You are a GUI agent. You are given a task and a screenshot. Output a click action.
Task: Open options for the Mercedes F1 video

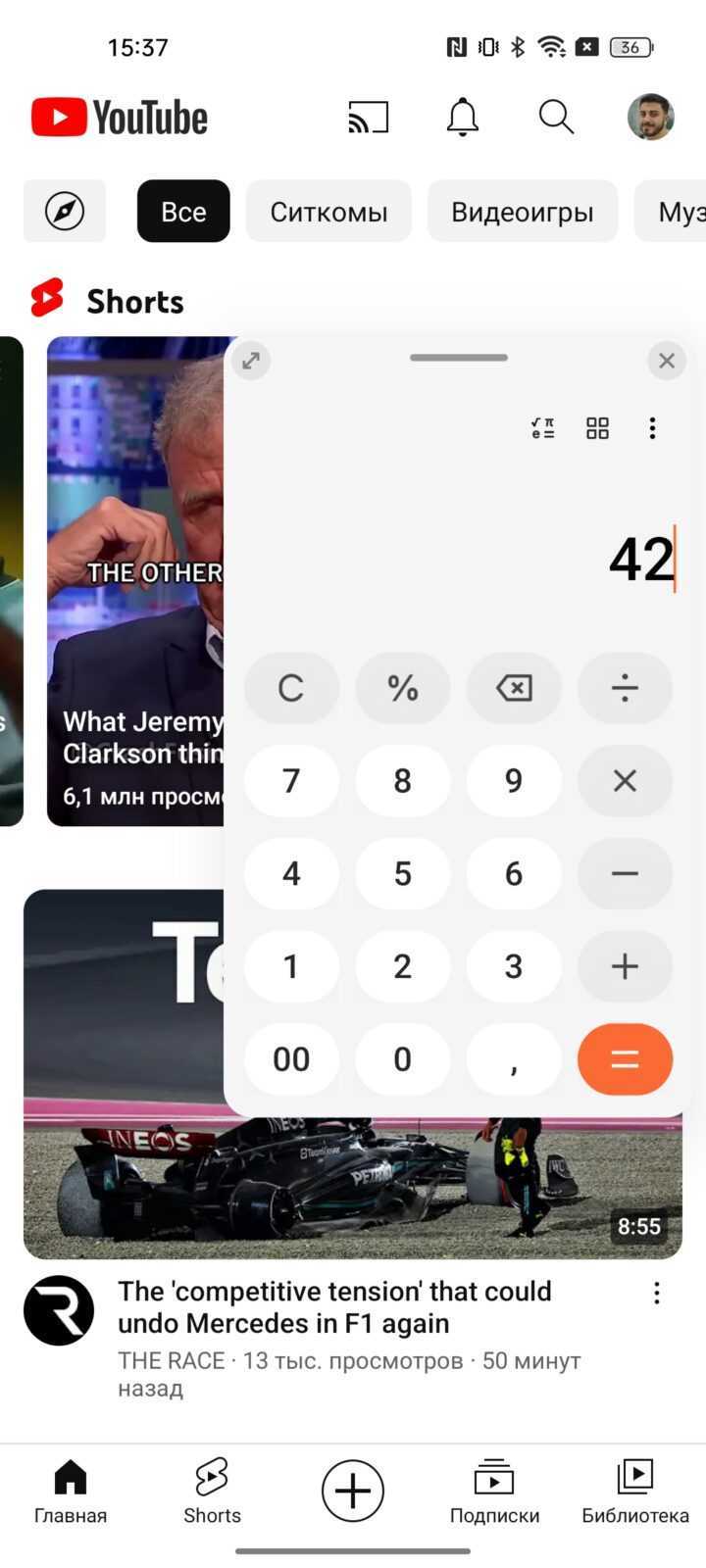tap(657, 1294)
